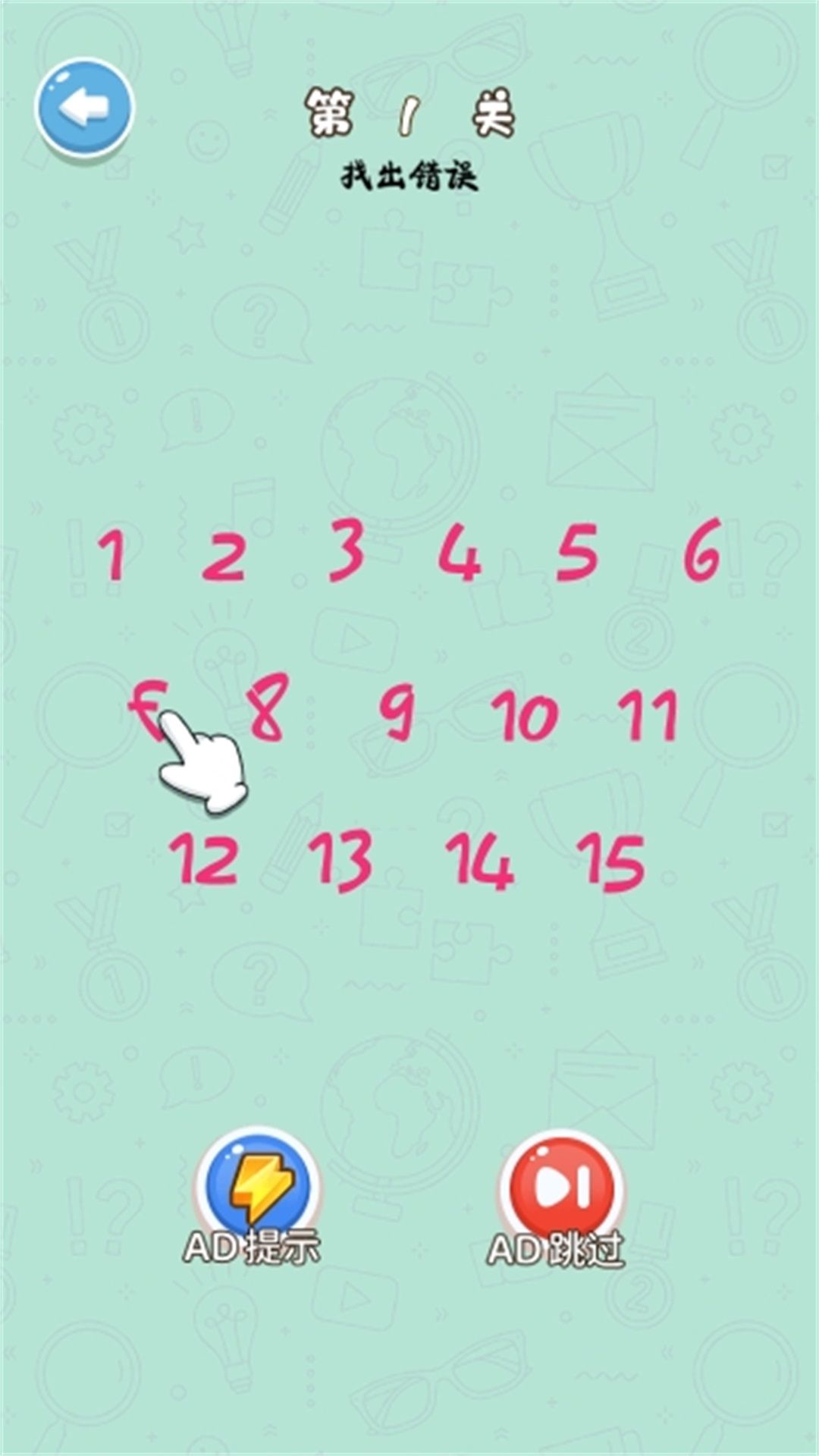Tap the number 13
Viewport: 819px width, 1456px height.
click(340, 859)
